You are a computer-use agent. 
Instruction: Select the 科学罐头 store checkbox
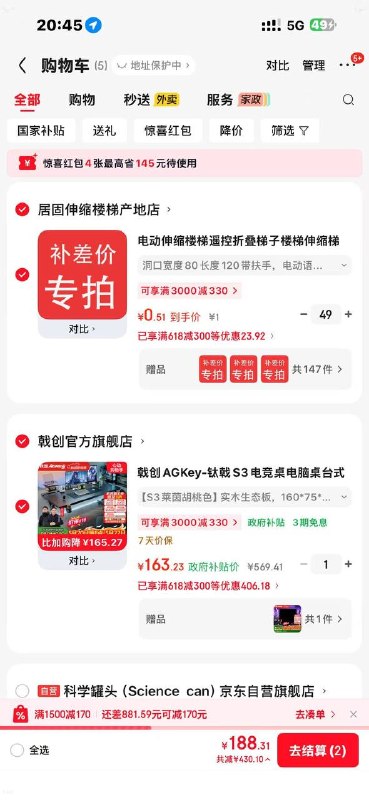(x=22, y=691)
